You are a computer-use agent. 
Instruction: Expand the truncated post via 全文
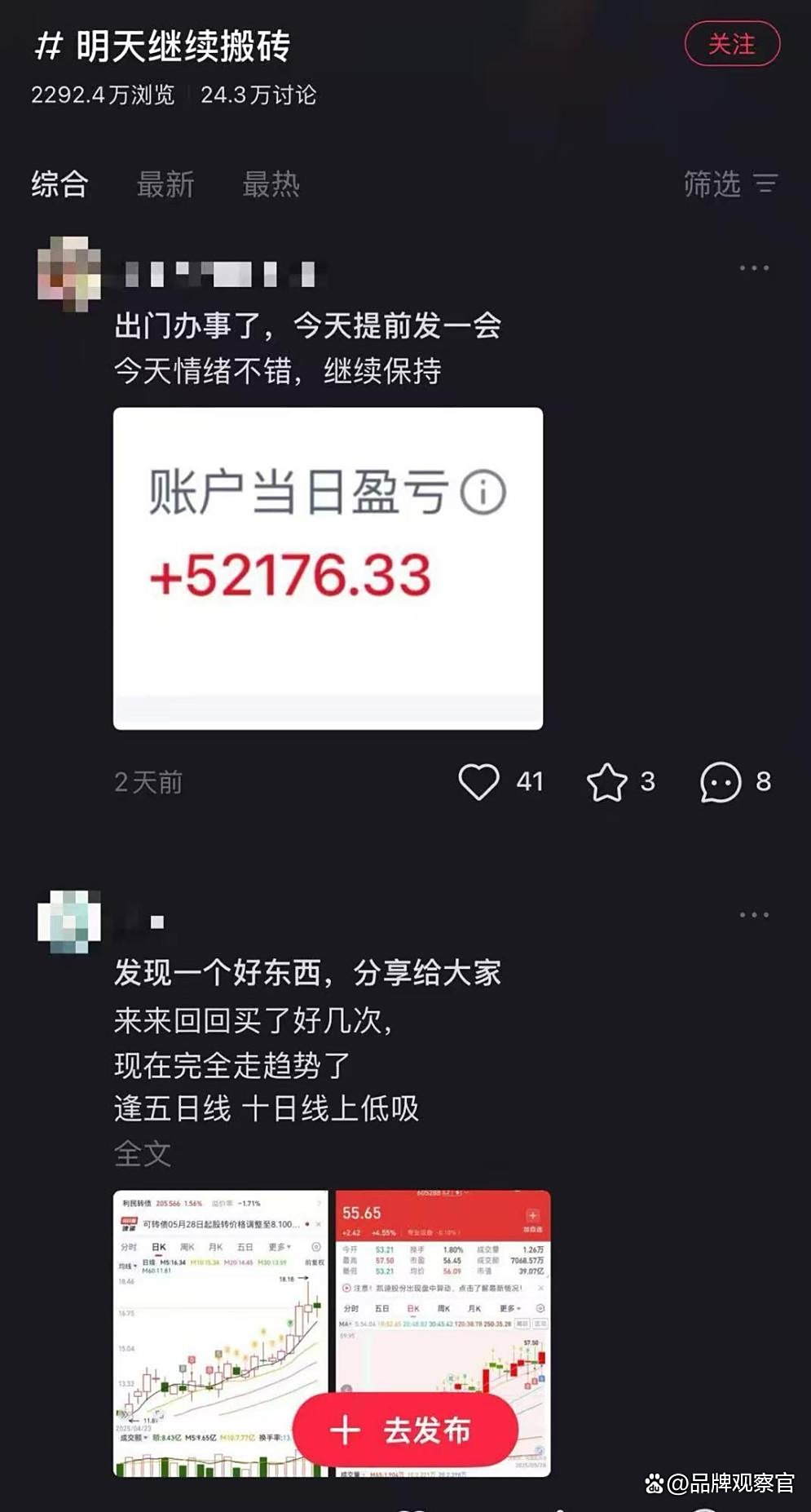pyautogui.click(x=142, y=1153)
